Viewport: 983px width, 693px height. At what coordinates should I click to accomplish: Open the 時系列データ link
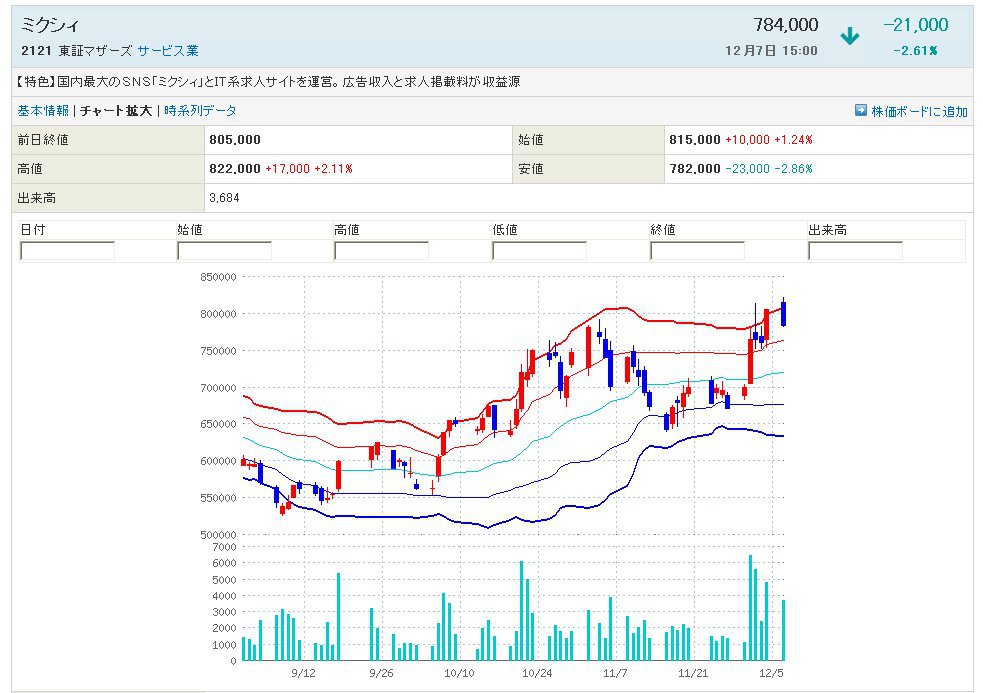point(200,111)
